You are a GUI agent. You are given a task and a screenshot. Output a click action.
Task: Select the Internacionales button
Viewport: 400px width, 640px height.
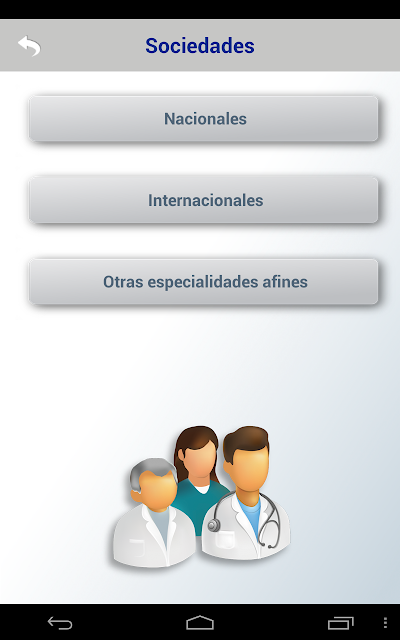pos(203,200)
